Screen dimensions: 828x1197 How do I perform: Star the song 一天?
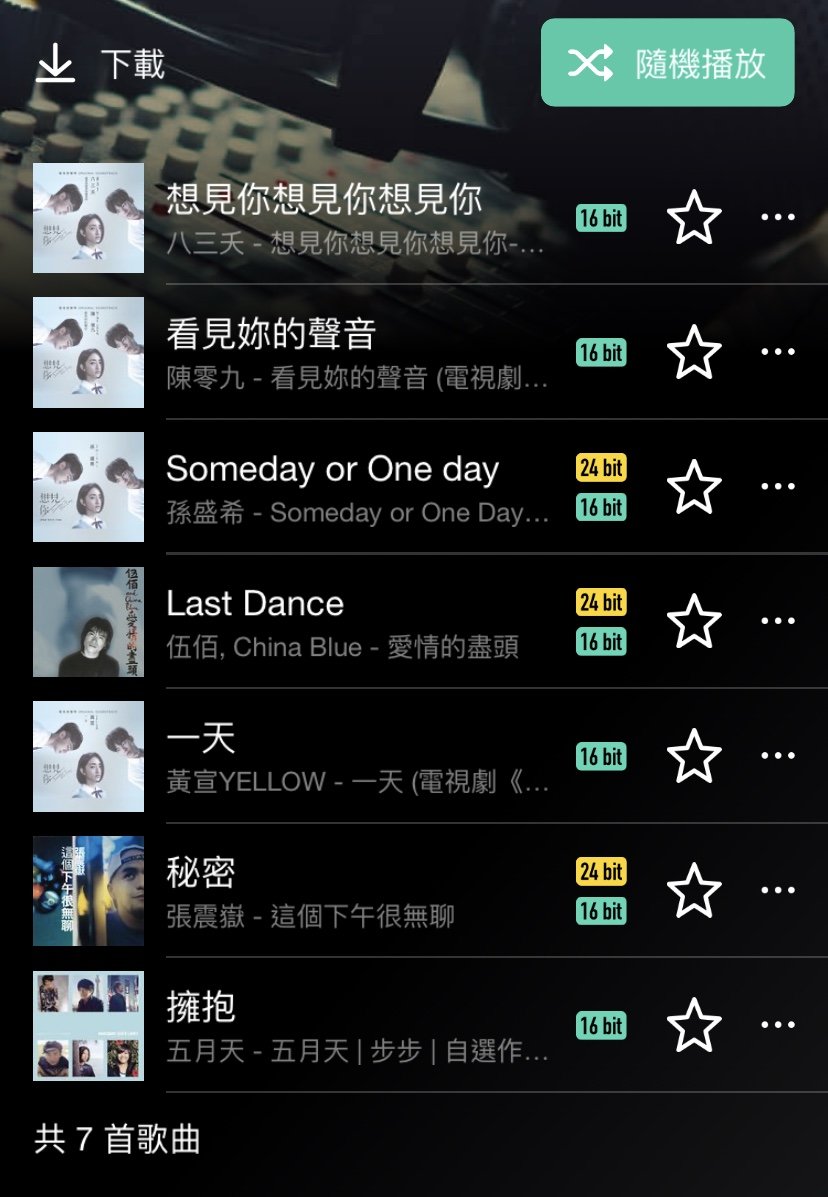[x=694, y=756]
